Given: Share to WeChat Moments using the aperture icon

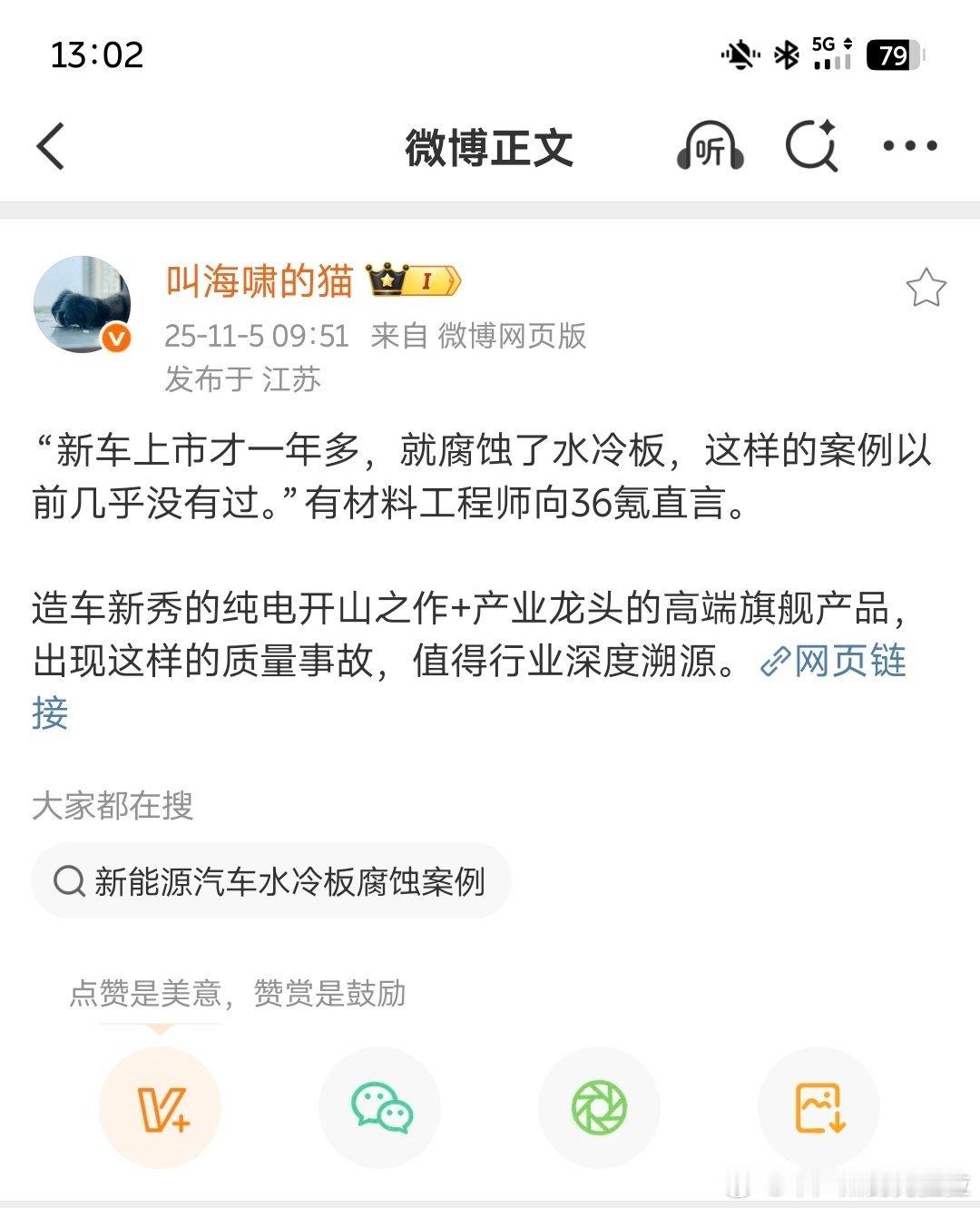Looking at the screenshot, I should click(599, 1107).
